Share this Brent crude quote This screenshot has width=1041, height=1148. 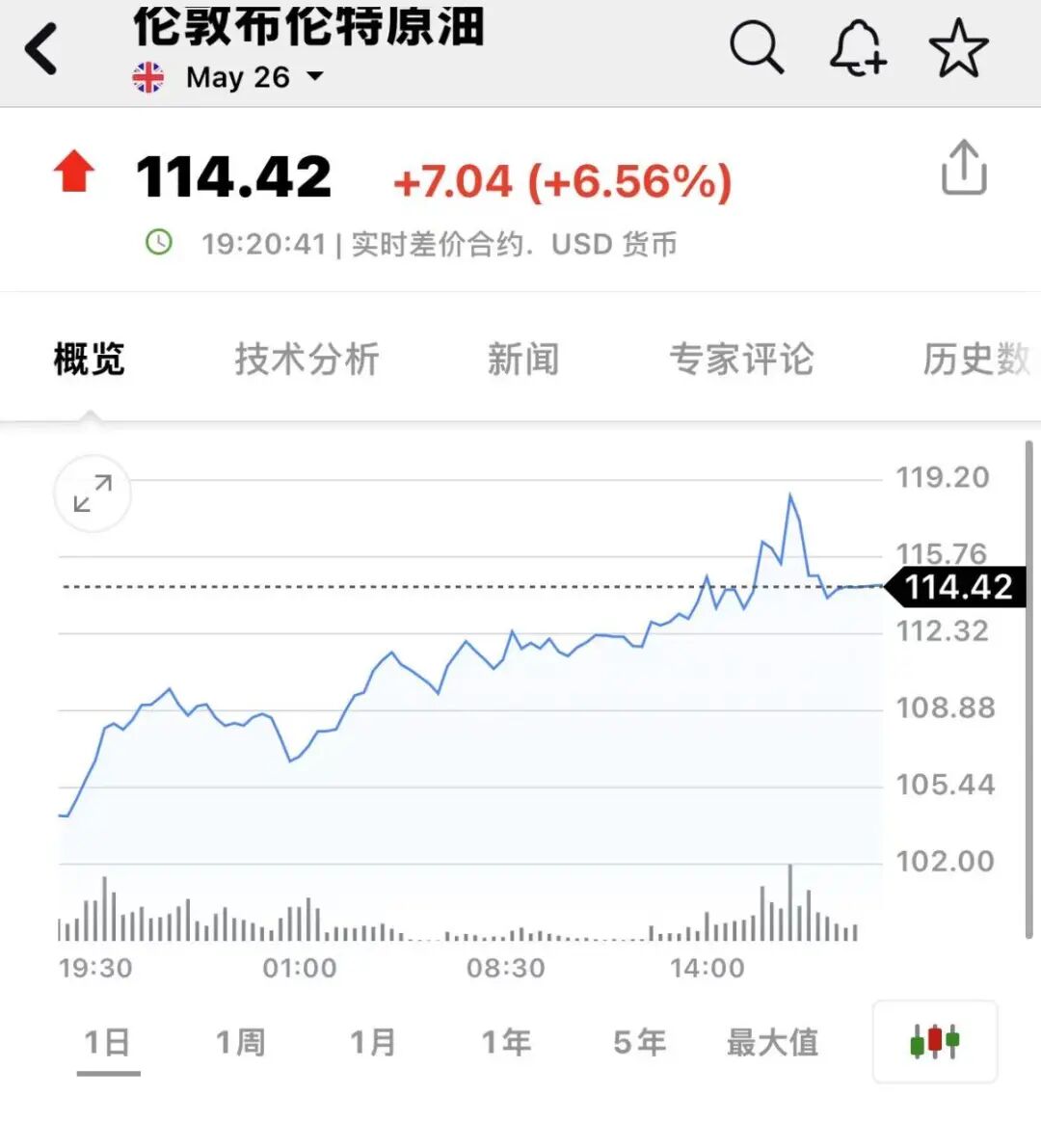point(963,169)
